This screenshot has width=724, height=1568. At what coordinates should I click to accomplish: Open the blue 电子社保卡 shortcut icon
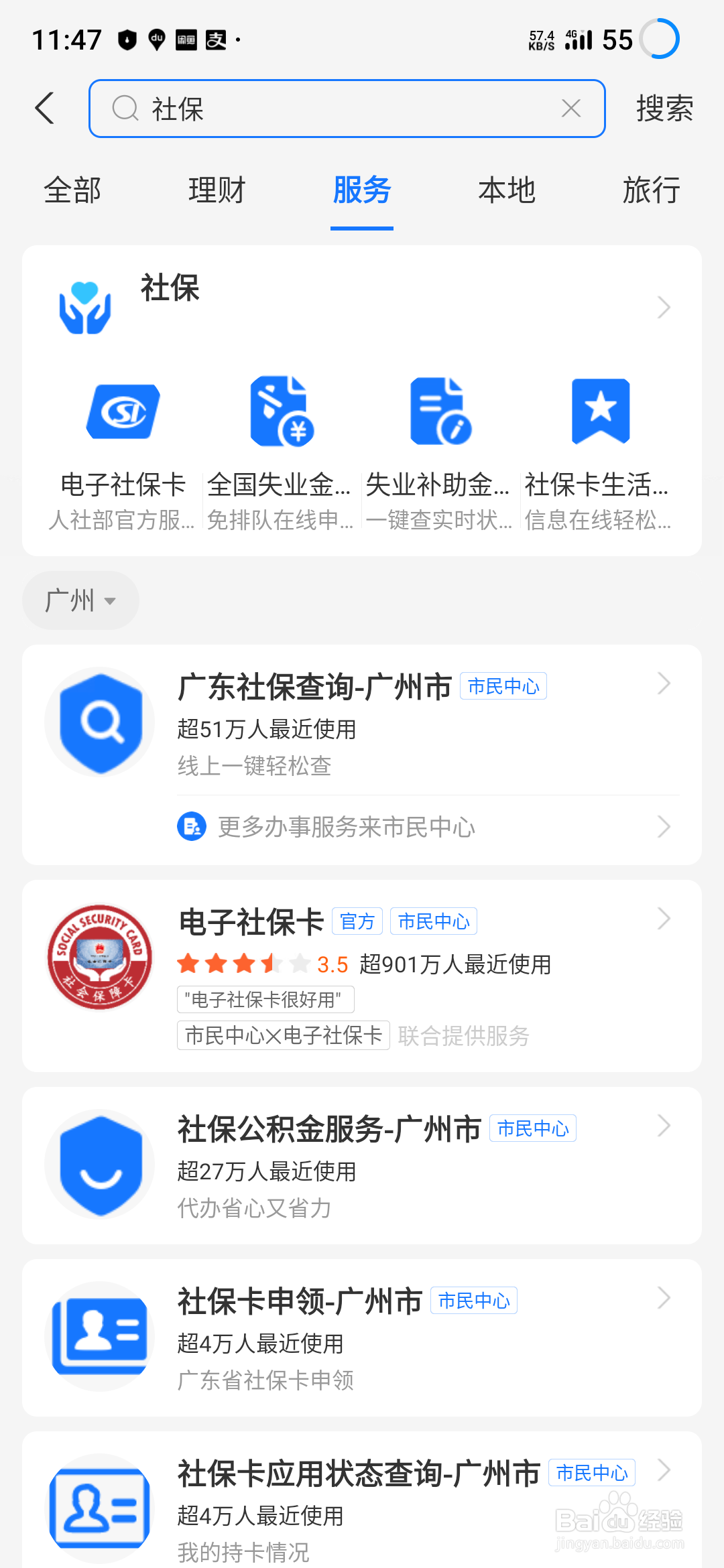pyautogui.click(x=123, y=411)
